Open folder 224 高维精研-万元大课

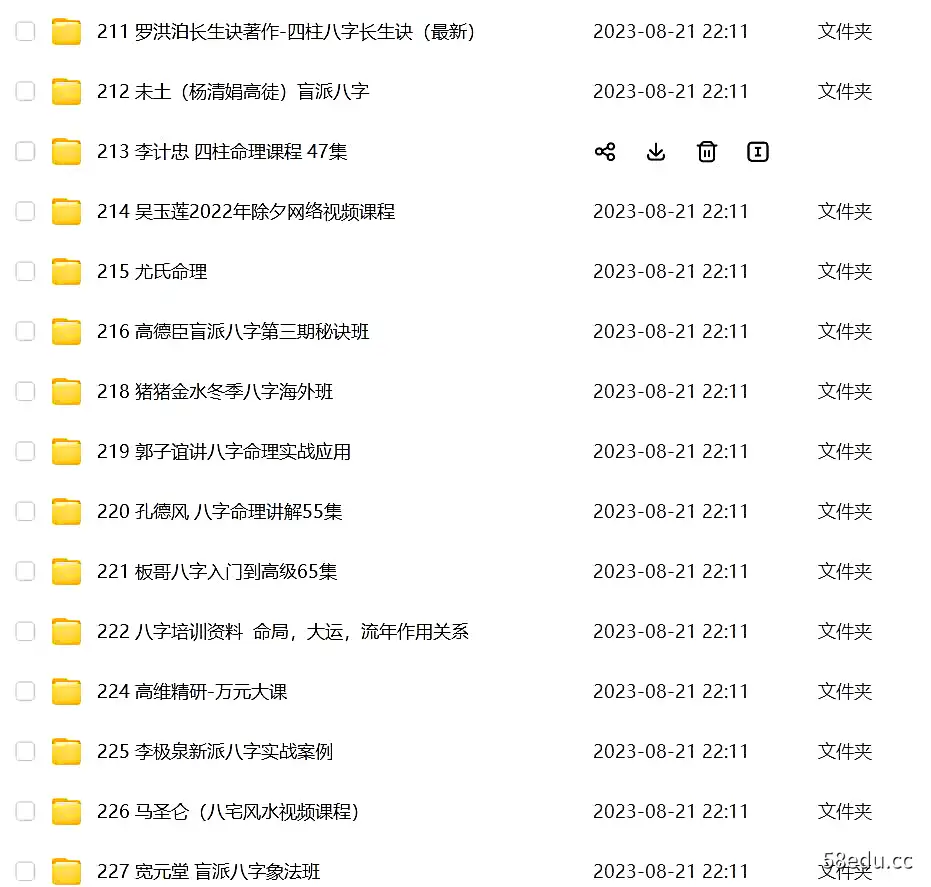192,692
